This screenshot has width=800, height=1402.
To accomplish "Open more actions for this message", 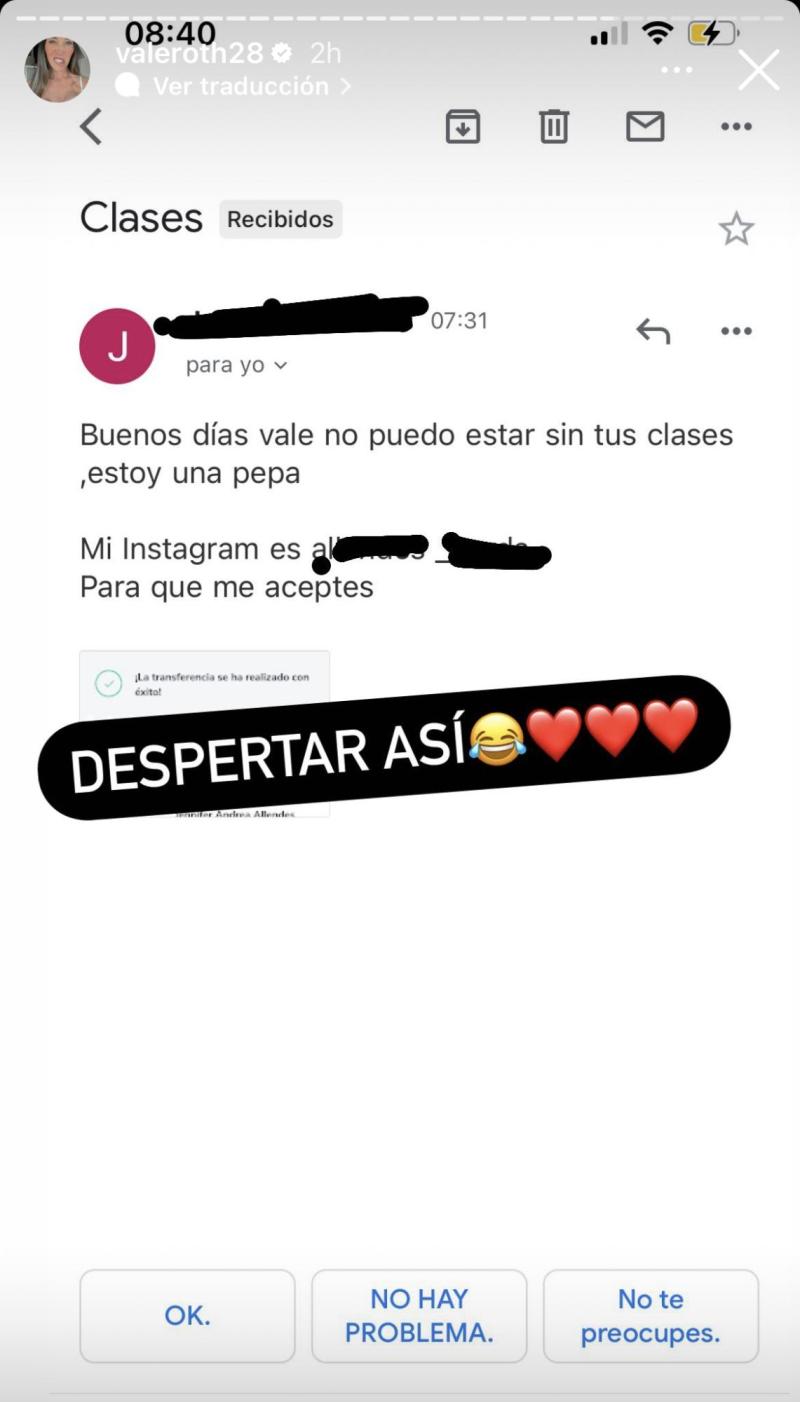I will [x=736, y=331].
